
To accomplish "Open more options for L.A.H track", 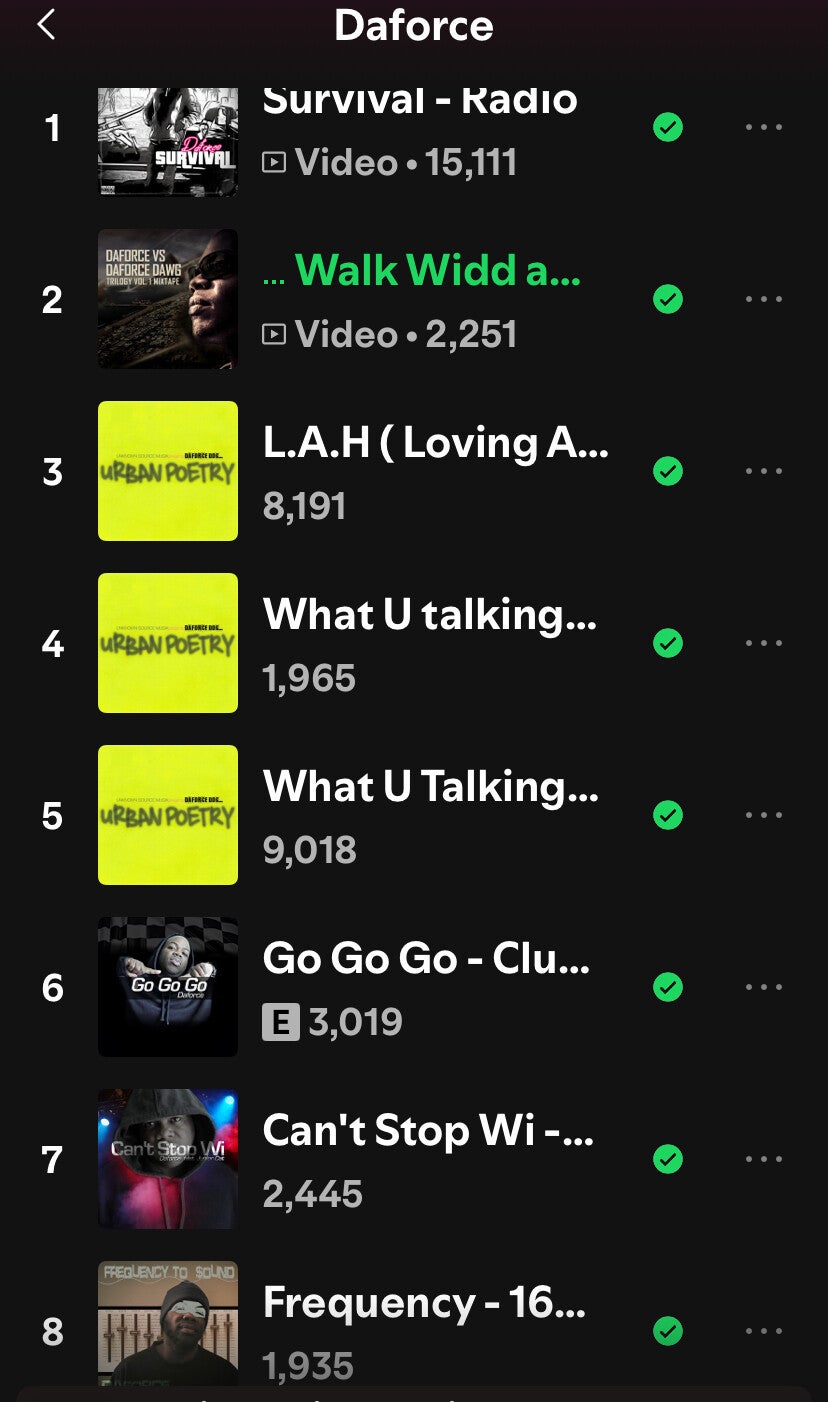I will tap(764, 471).
